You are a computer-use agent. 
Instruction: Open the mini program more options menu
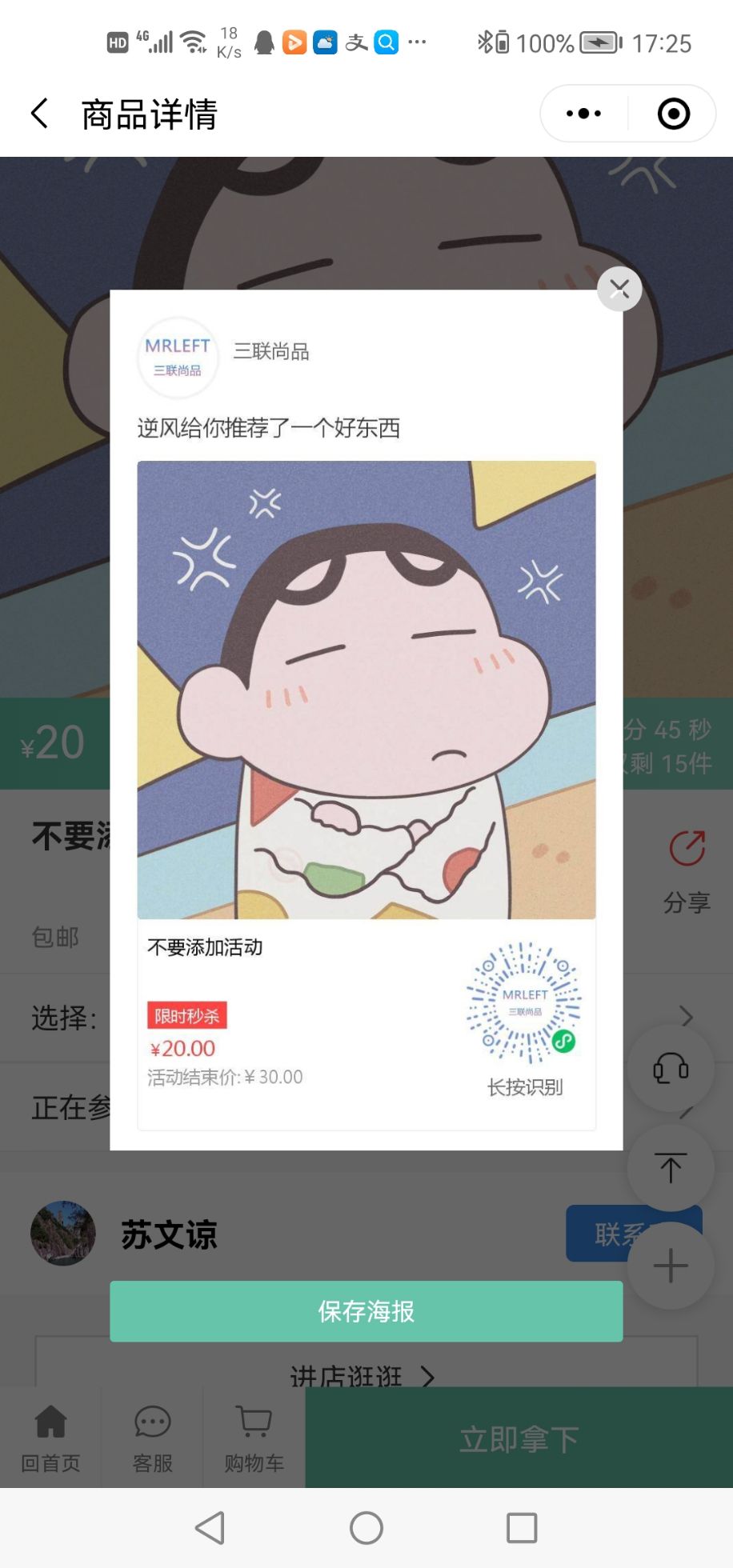[584, 114]
